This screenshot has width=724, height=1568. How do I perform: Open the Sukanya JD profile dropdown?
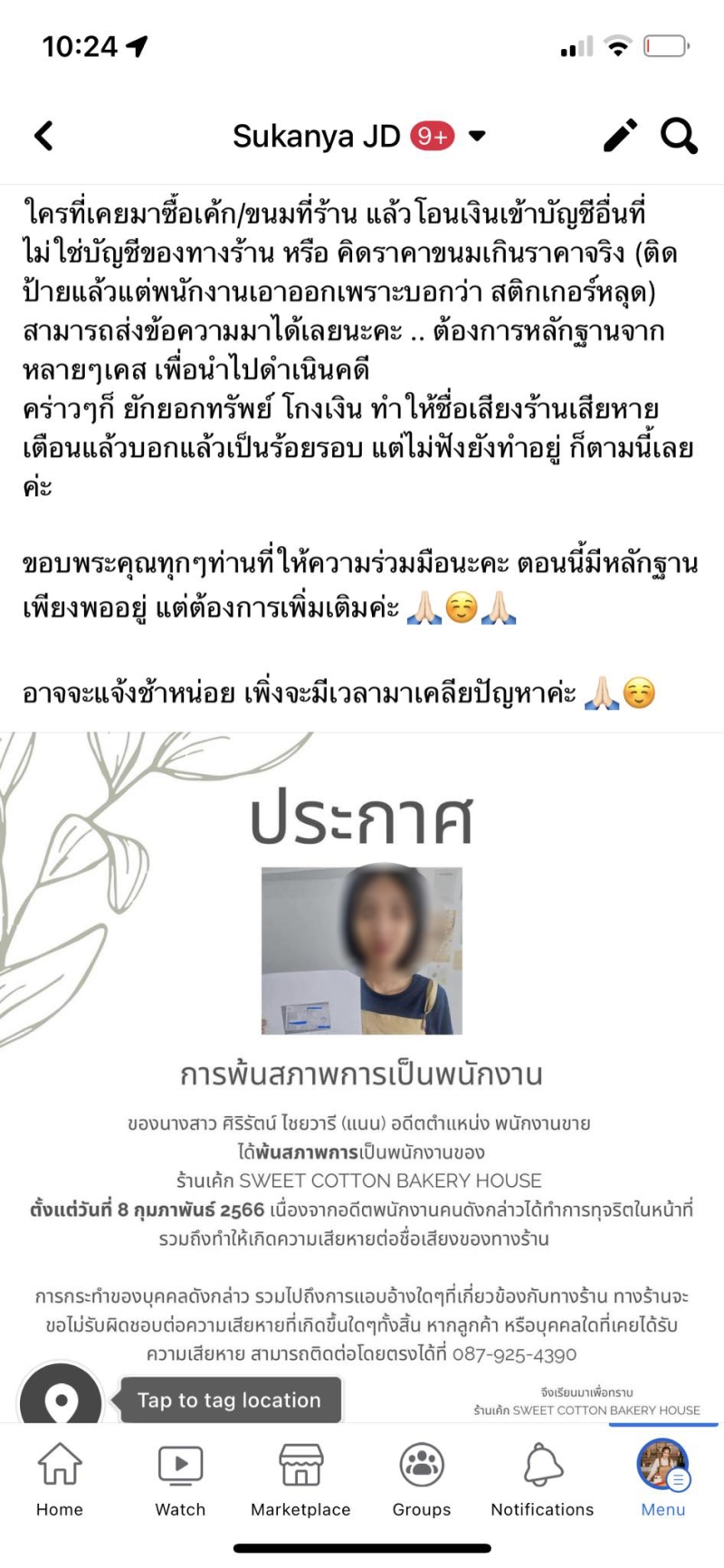click(477, 136)
